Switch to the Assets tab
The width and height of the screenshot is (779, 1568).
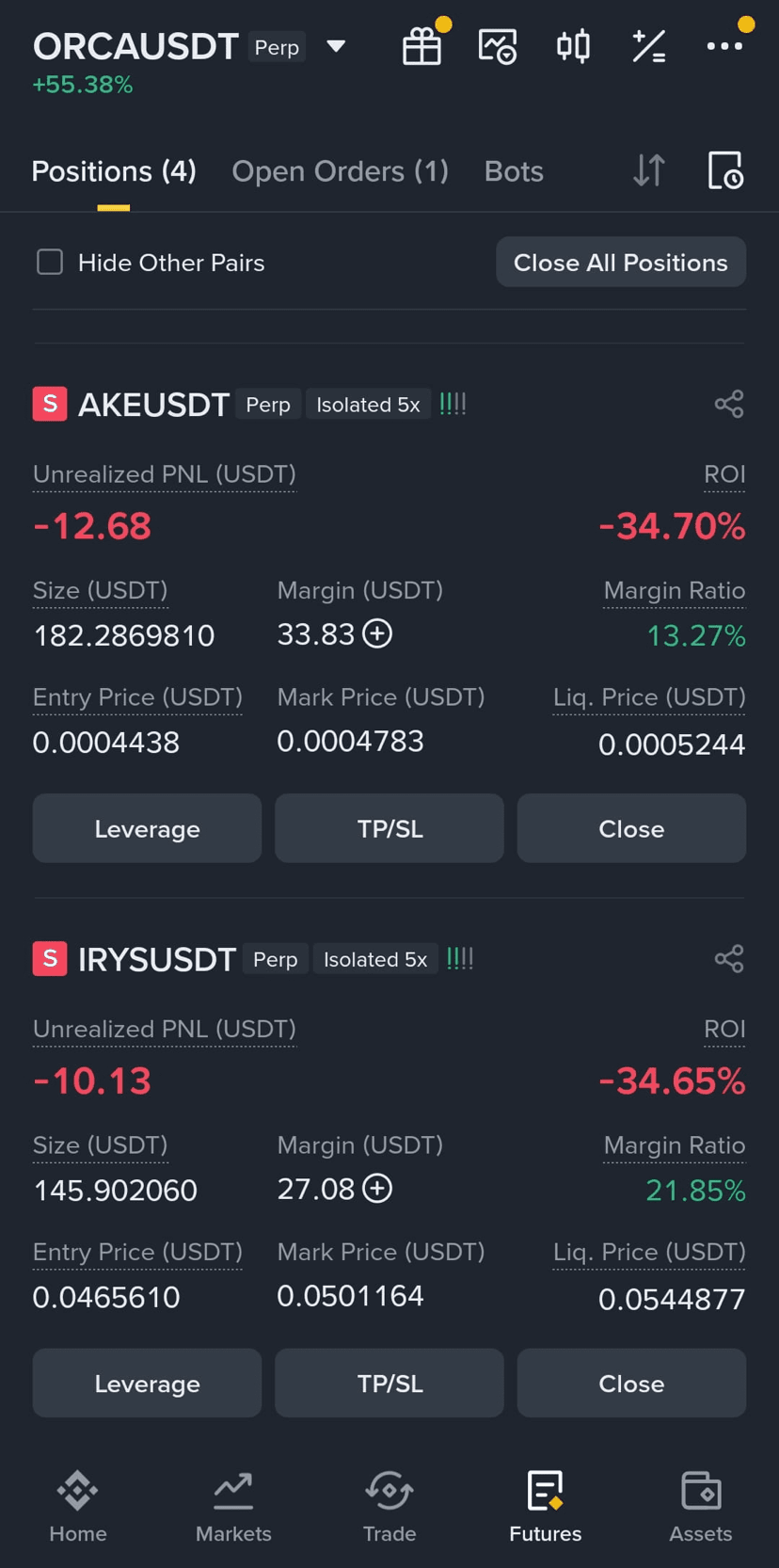701,1507
